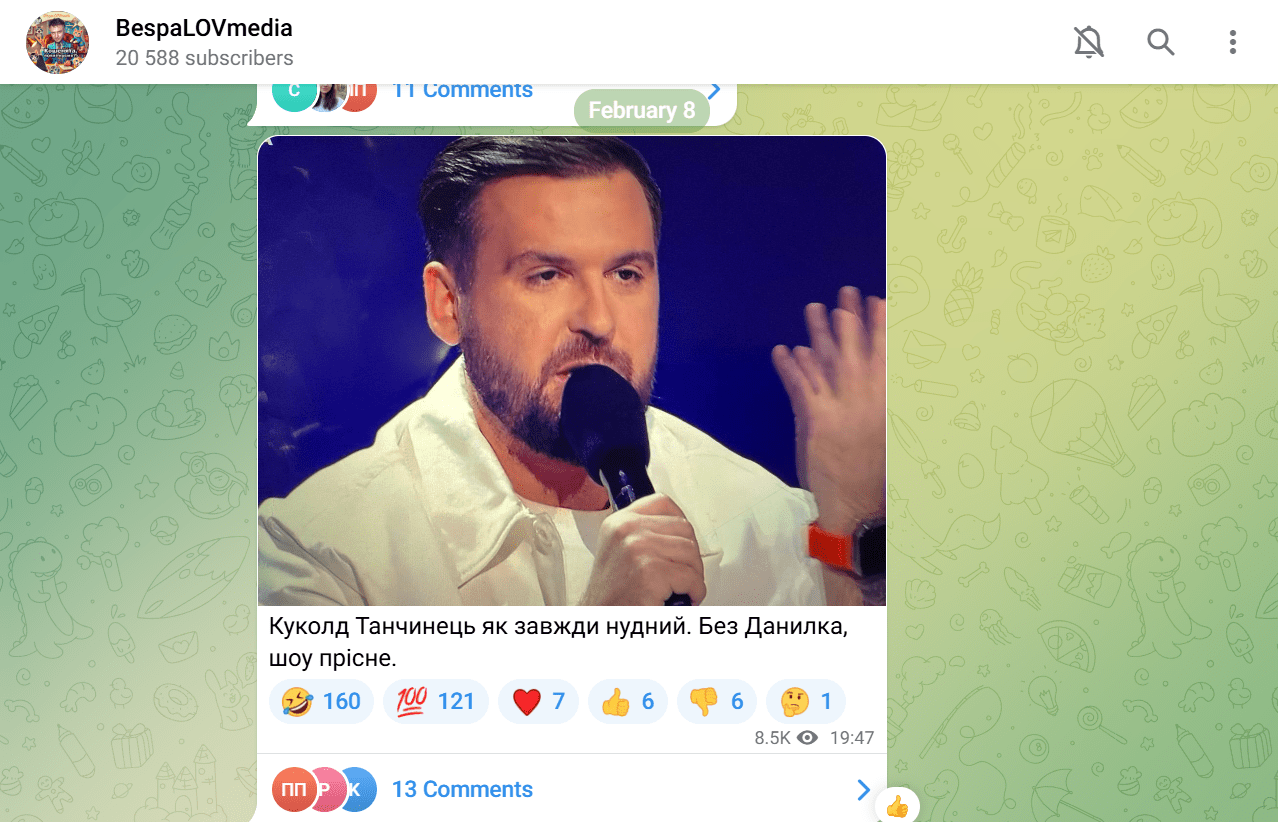Unmute channel notifications with the bell icon
This screenshot has width=1278, height=822.
[x=1088, y=42]
